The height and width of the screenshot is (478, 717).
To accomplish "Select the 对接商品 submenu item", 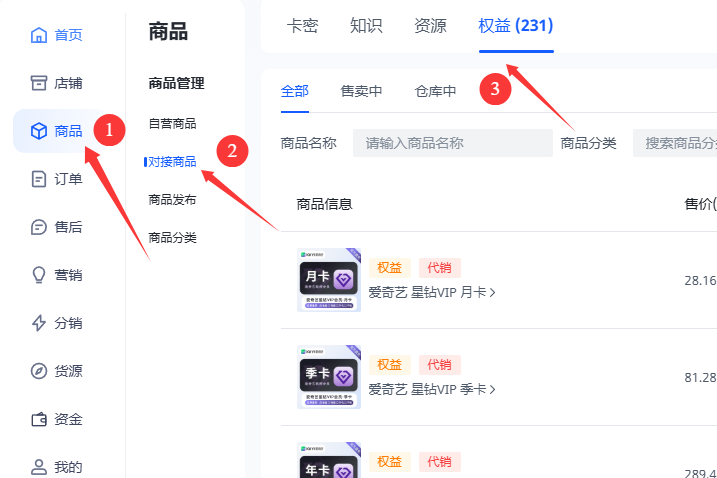I will (x=172, y=161).
